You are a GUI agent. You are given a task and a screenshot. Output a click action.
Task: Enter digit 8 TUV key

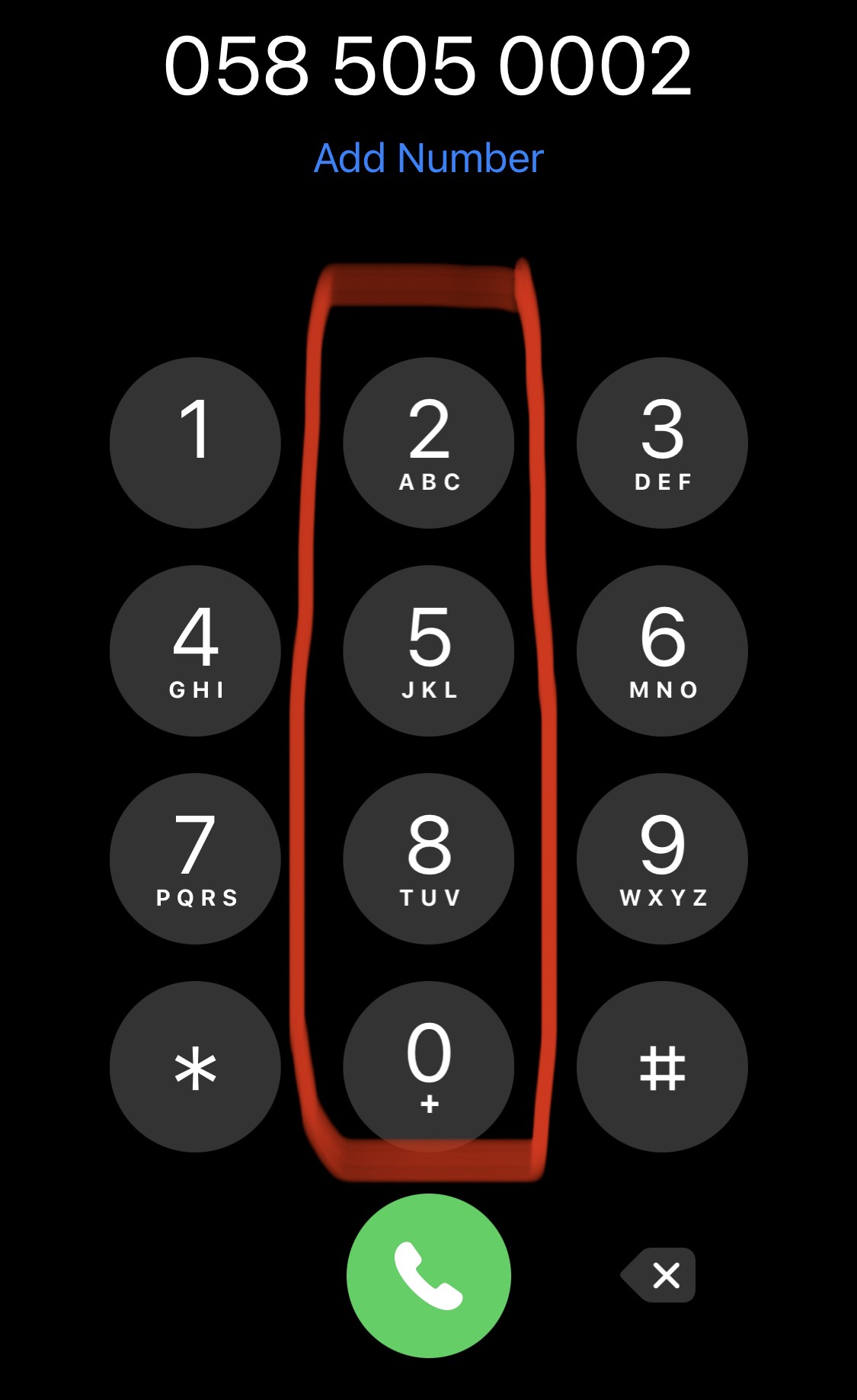coord(429,858)
